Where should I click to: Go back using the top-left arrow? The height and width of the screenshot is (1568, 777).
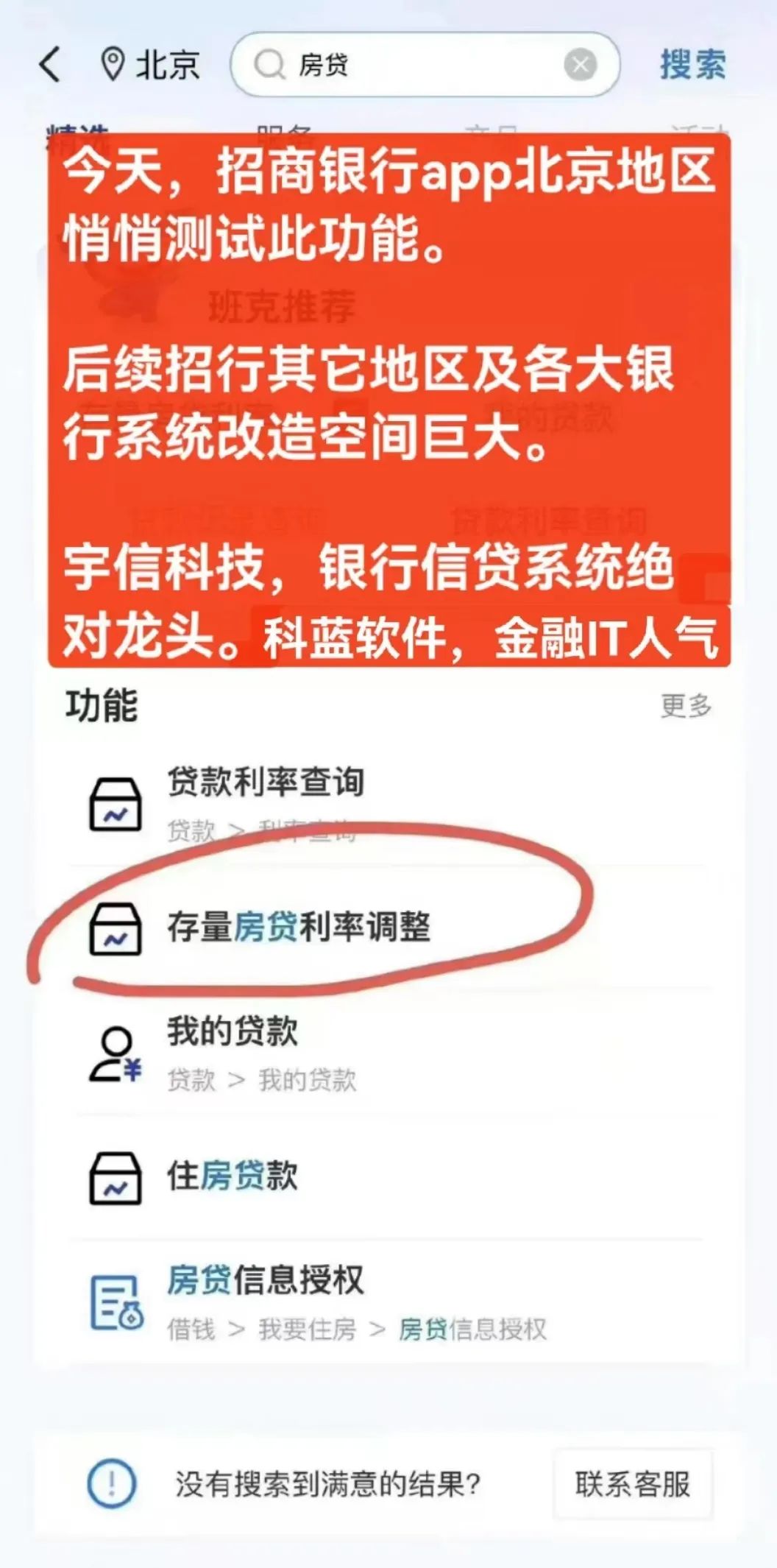pyautogui.click(x=50, y=65)
